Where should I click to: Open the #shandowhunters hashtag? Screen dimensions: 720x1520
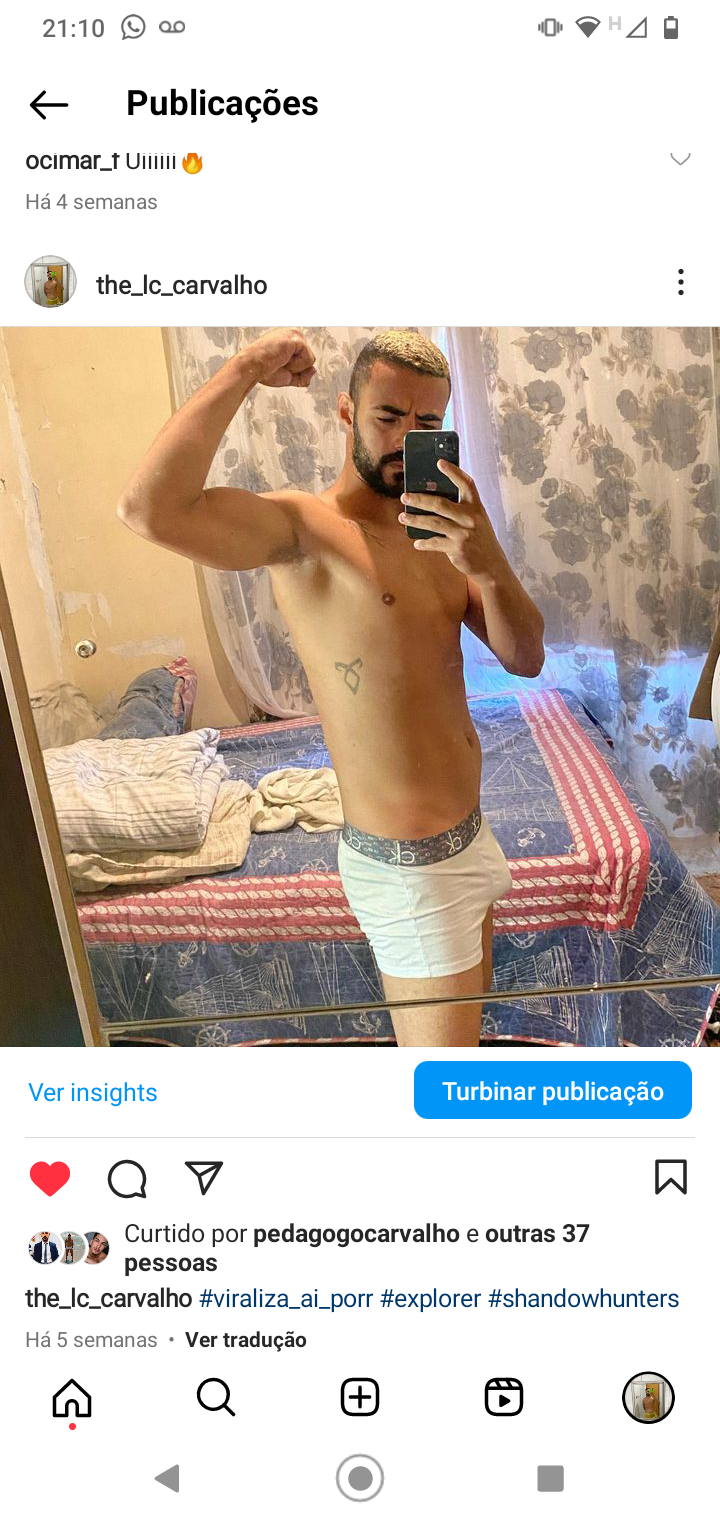pos(583,1298)
